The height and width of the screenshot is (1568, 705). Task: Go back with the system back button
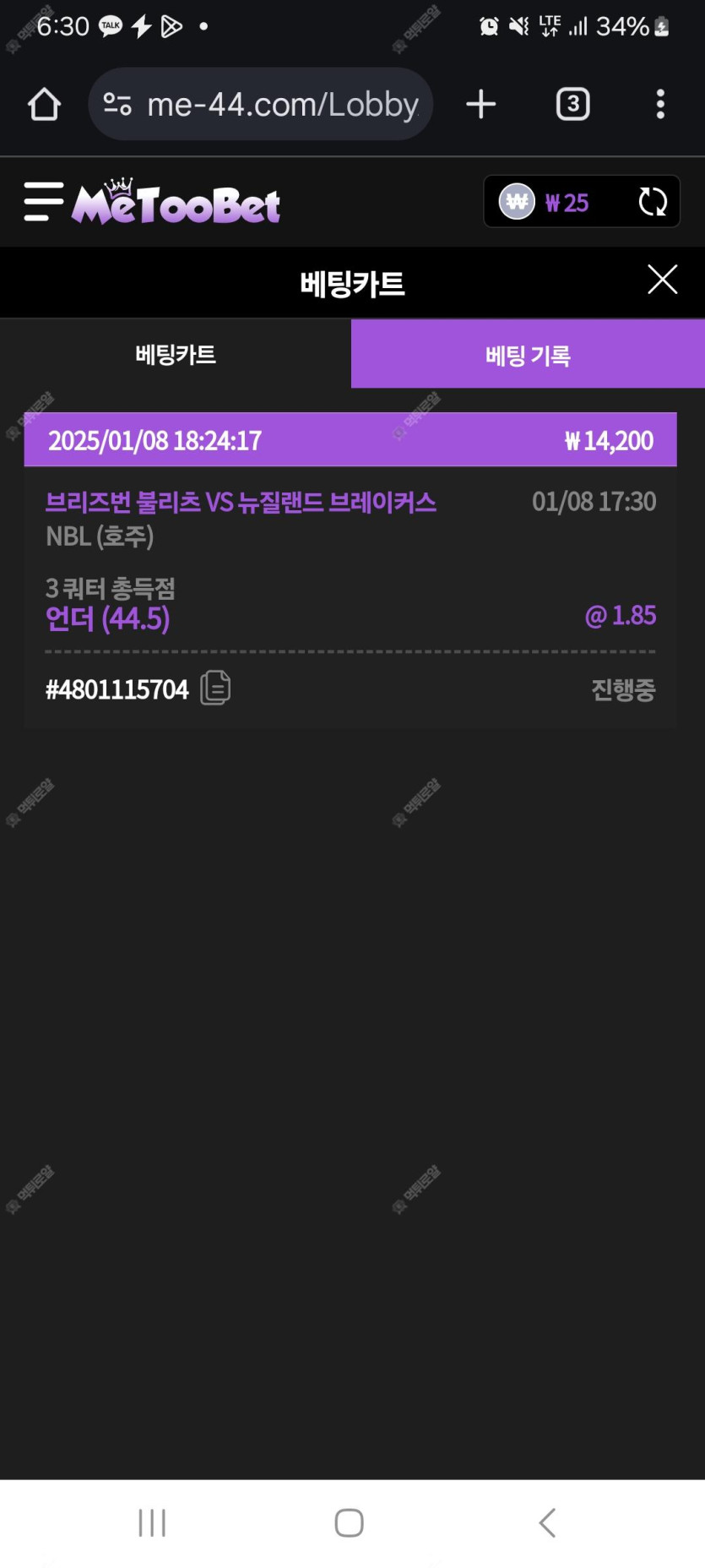[x=547, y=1523]
